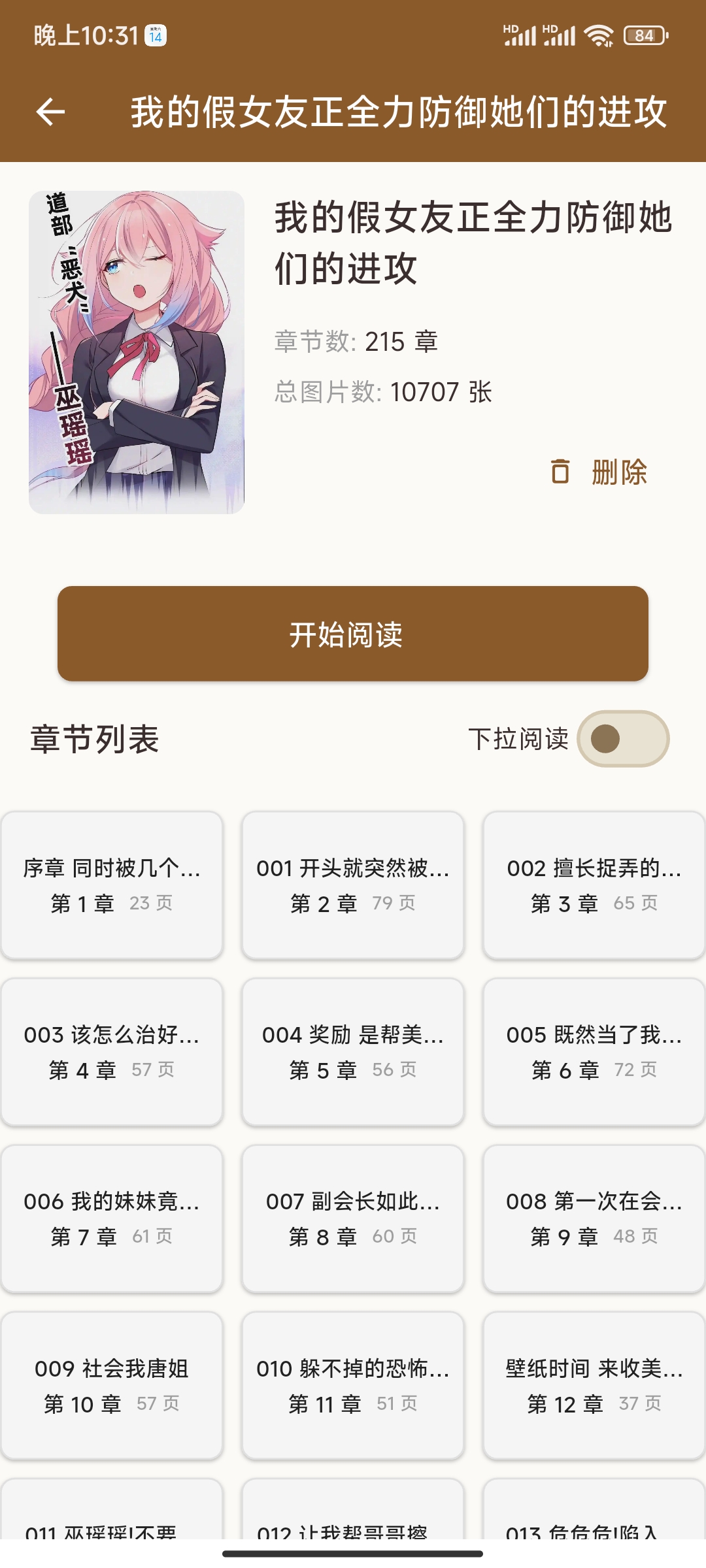Open chapter 007 副会长如此
This screenshot has width=706, height=1568.
tap(353, 1218)
